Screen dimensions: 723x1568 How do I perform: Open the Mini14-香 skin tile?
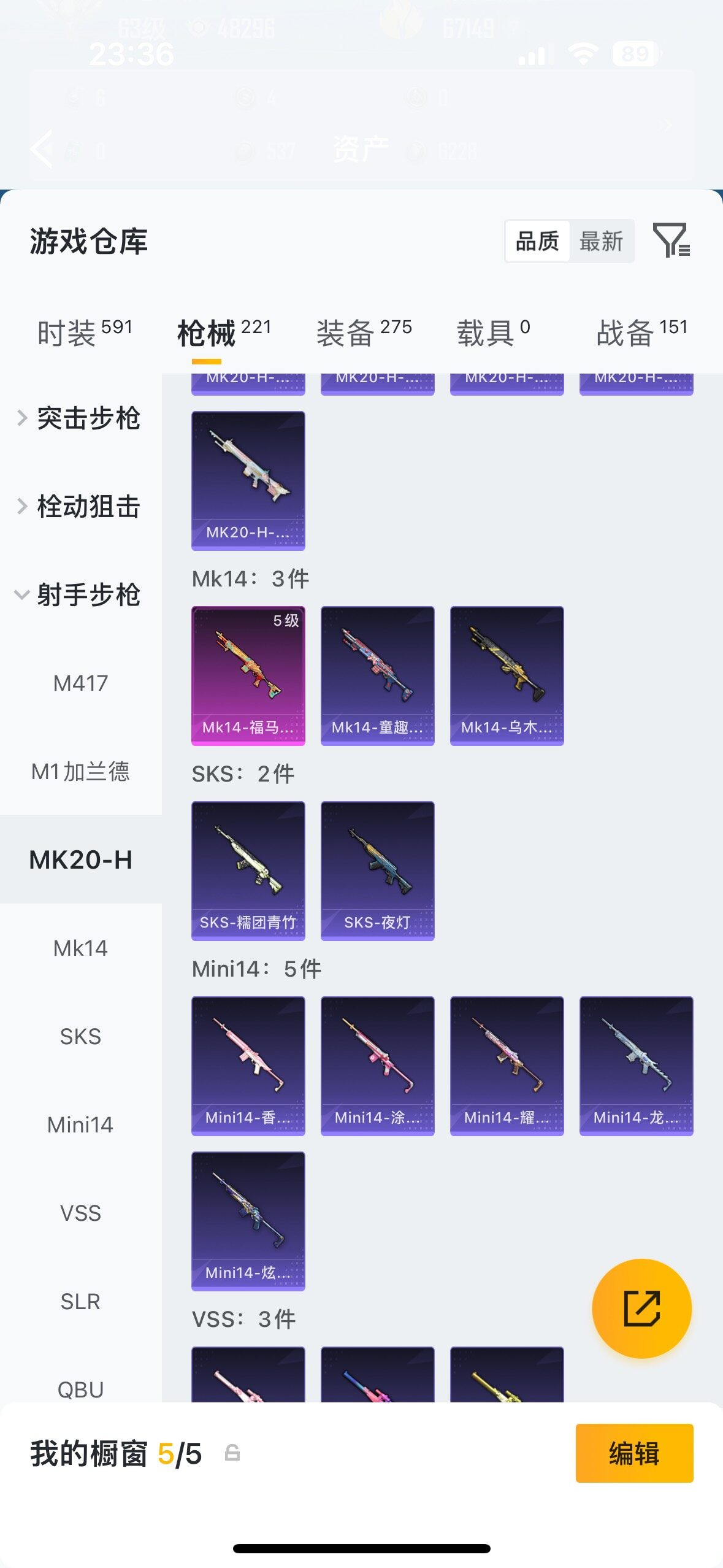tap(248, 1066)
